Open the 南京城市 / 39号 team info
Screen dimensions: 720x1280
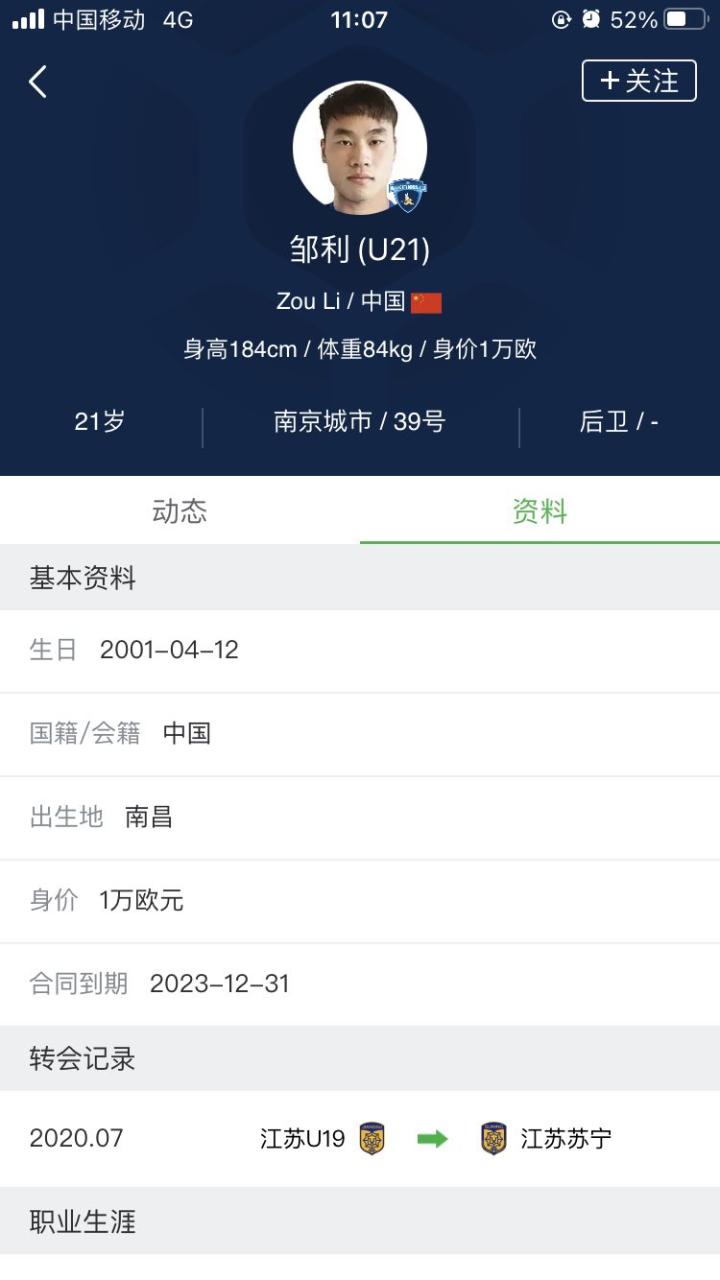point(360,422)
